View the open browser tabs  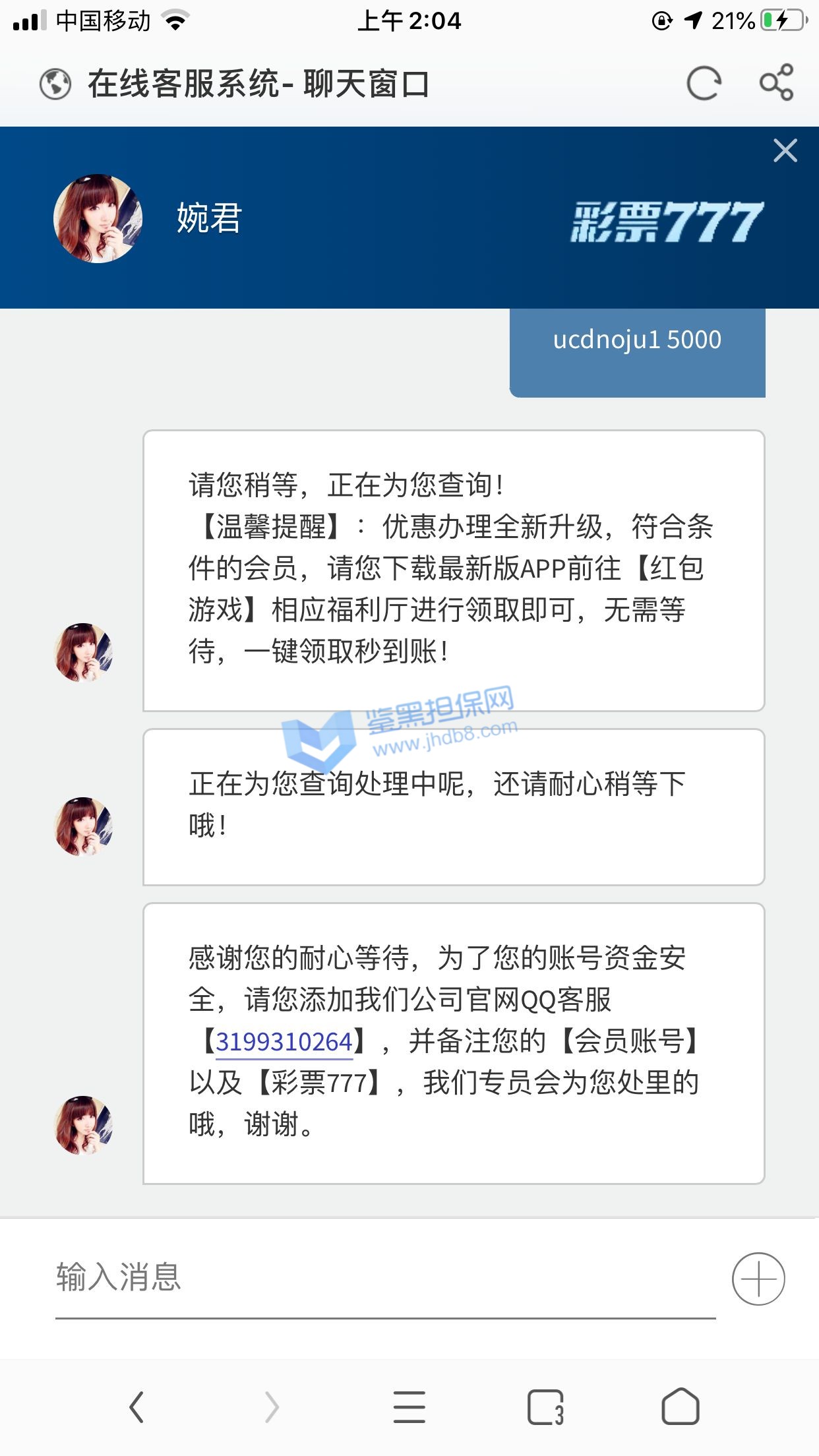click(545, 1407)
